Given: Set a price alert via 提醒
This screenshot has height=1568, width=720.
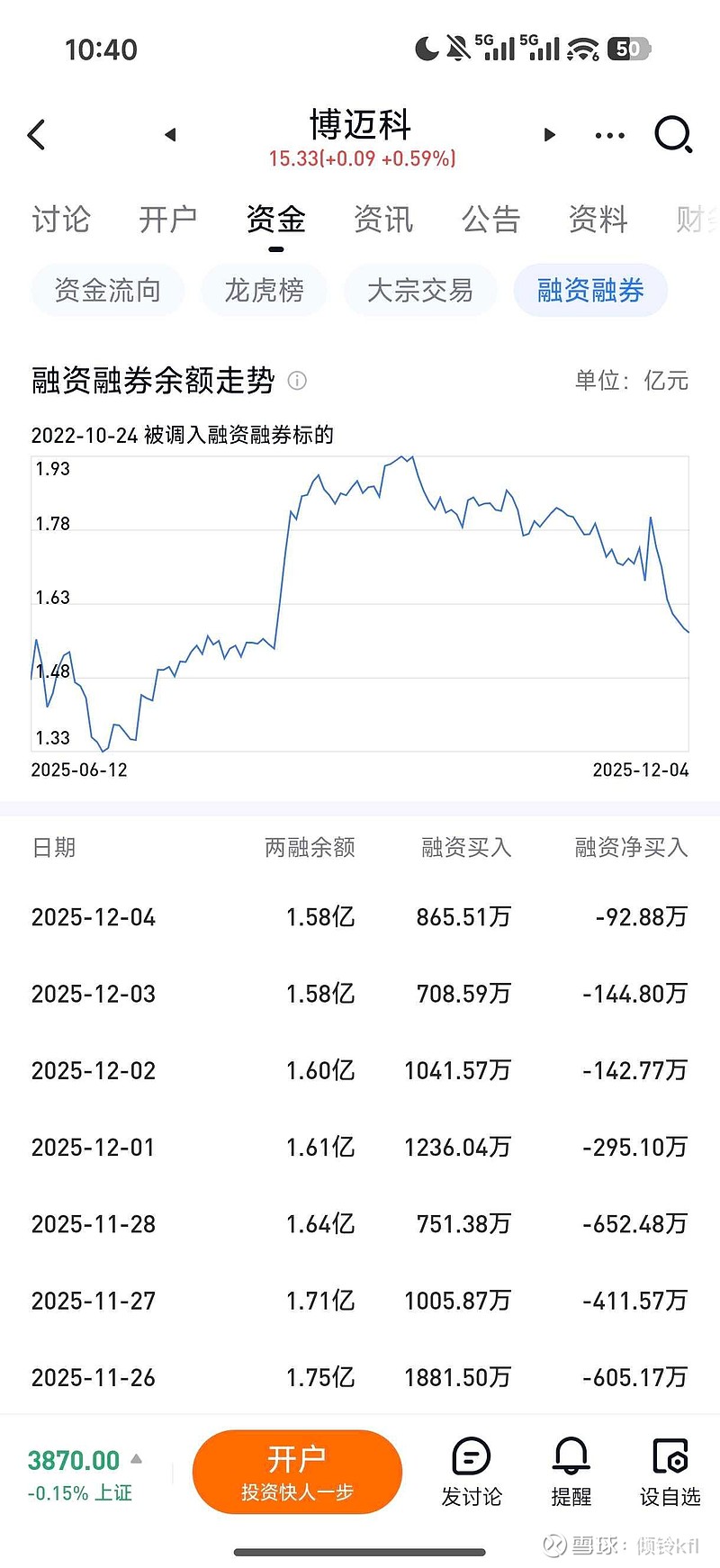Looking at the screenshot, I should (x=571, y=1473).
